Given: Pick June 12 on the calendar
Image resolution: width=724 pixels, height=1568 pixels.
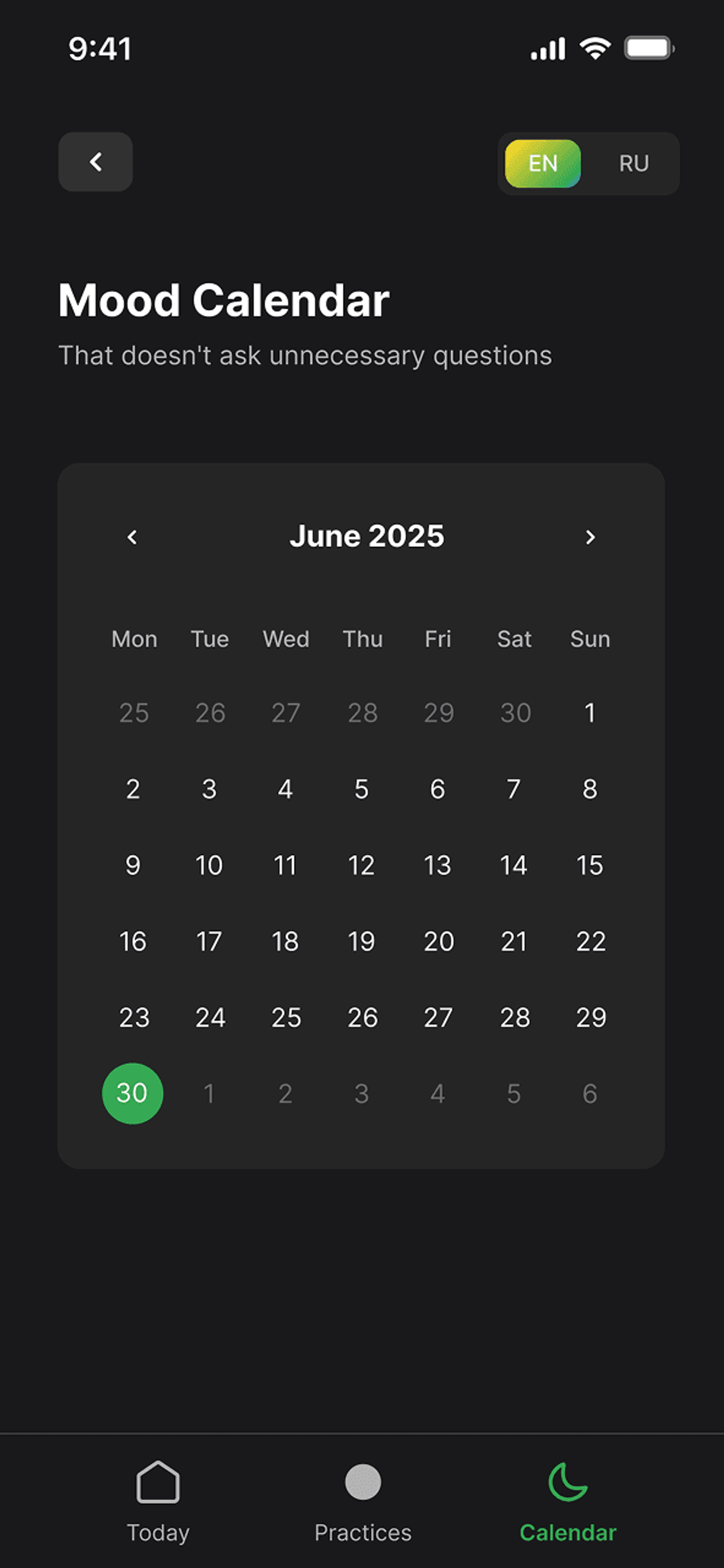Looking at the screenshot, I should click(x=361, y=865).
